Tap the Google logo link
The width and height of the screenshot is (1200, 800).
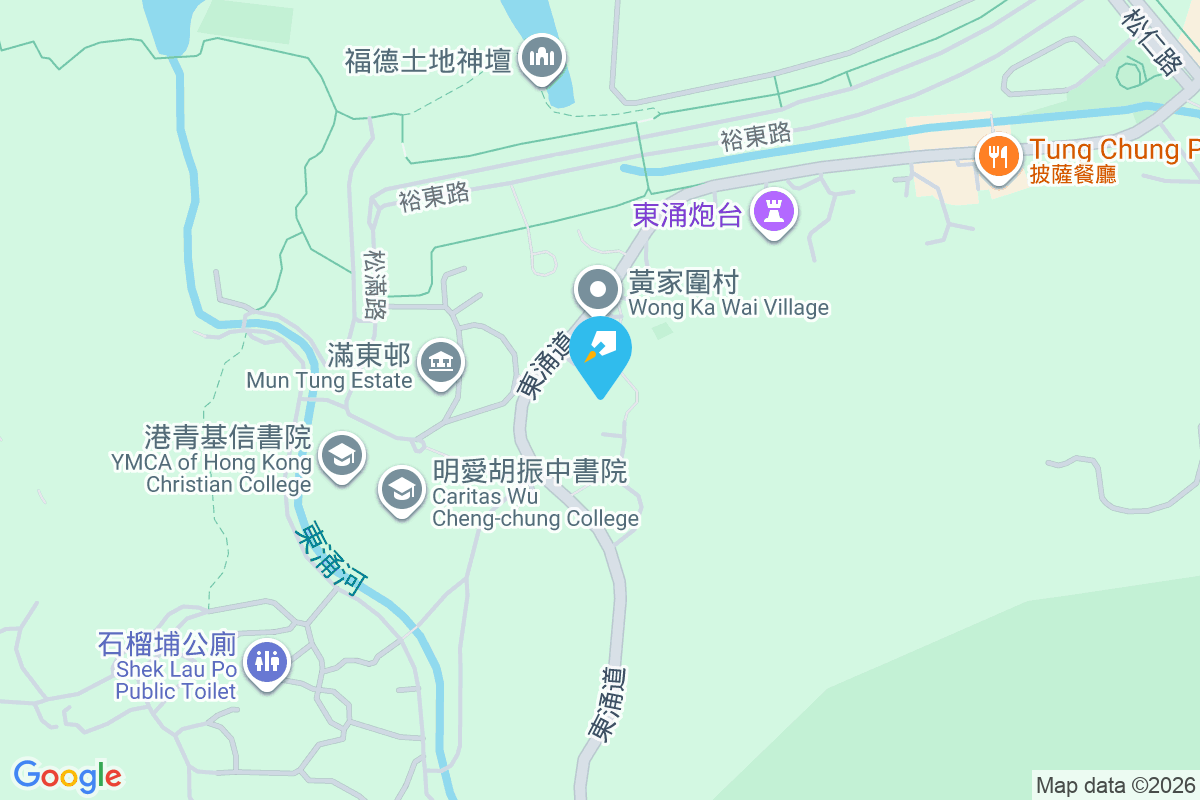(67, 776)
